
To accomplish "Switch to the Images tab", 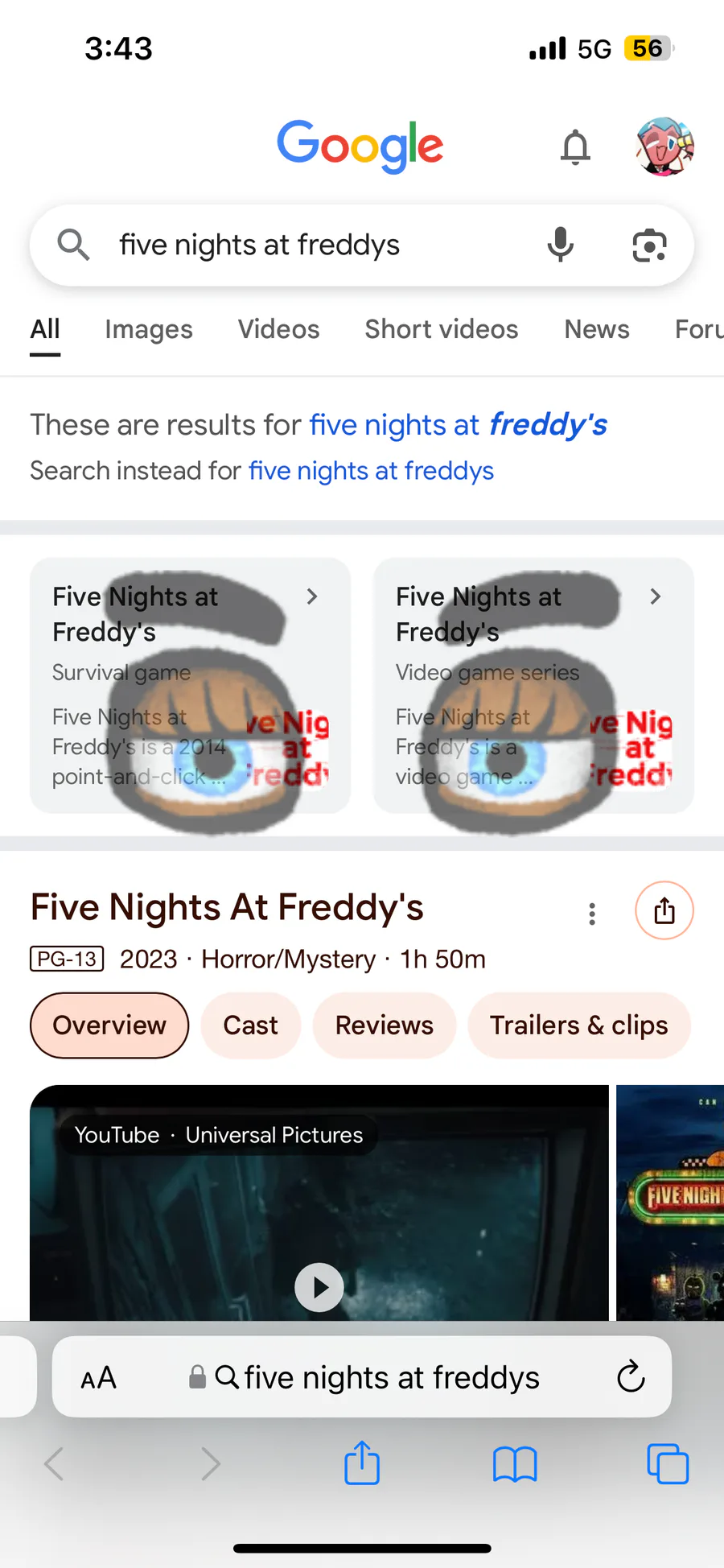I will click(149, 329).
